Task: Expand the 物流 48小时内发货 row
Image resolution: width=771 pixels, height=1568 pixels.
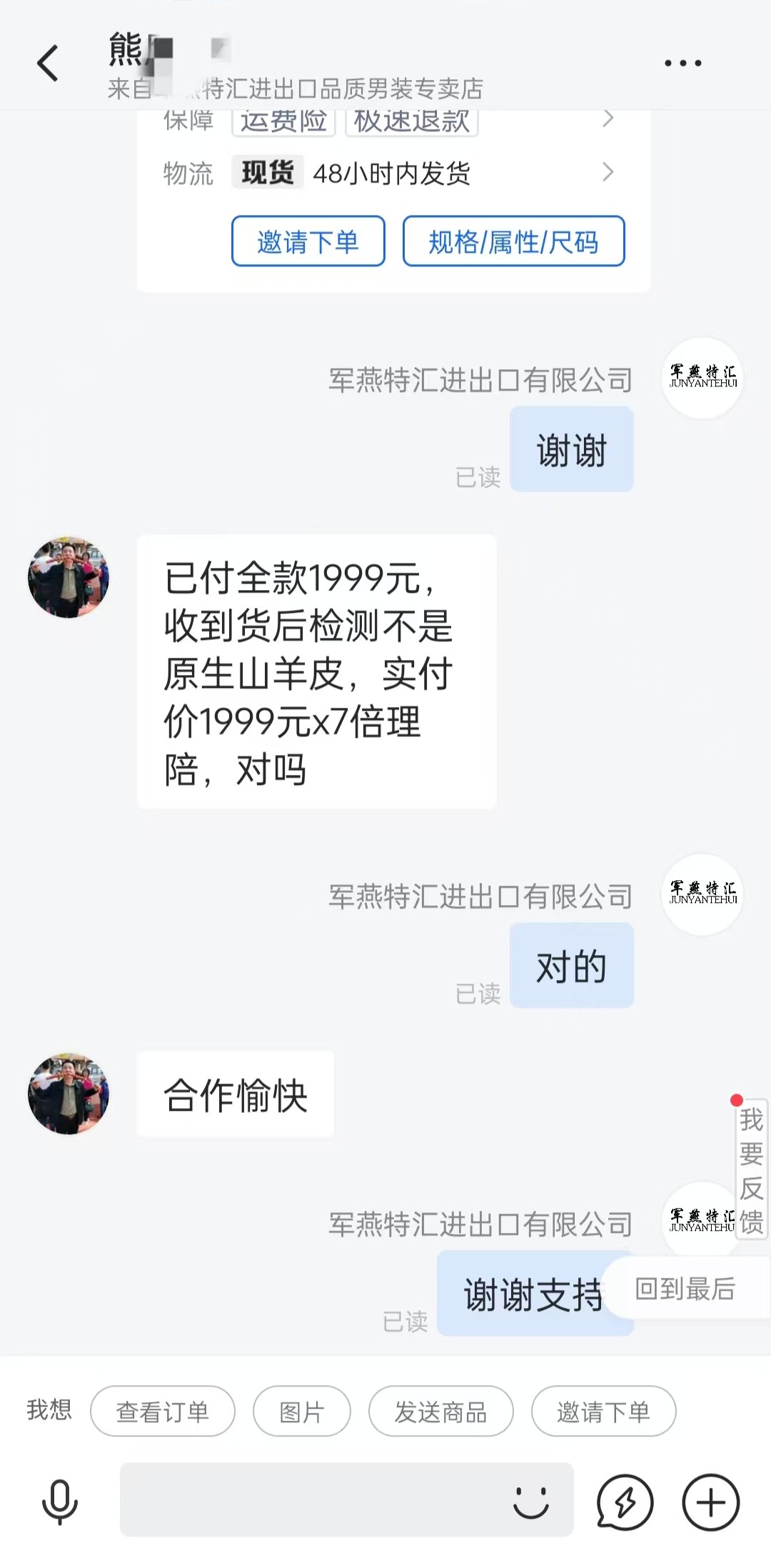Action: click(x=389, y=173)
